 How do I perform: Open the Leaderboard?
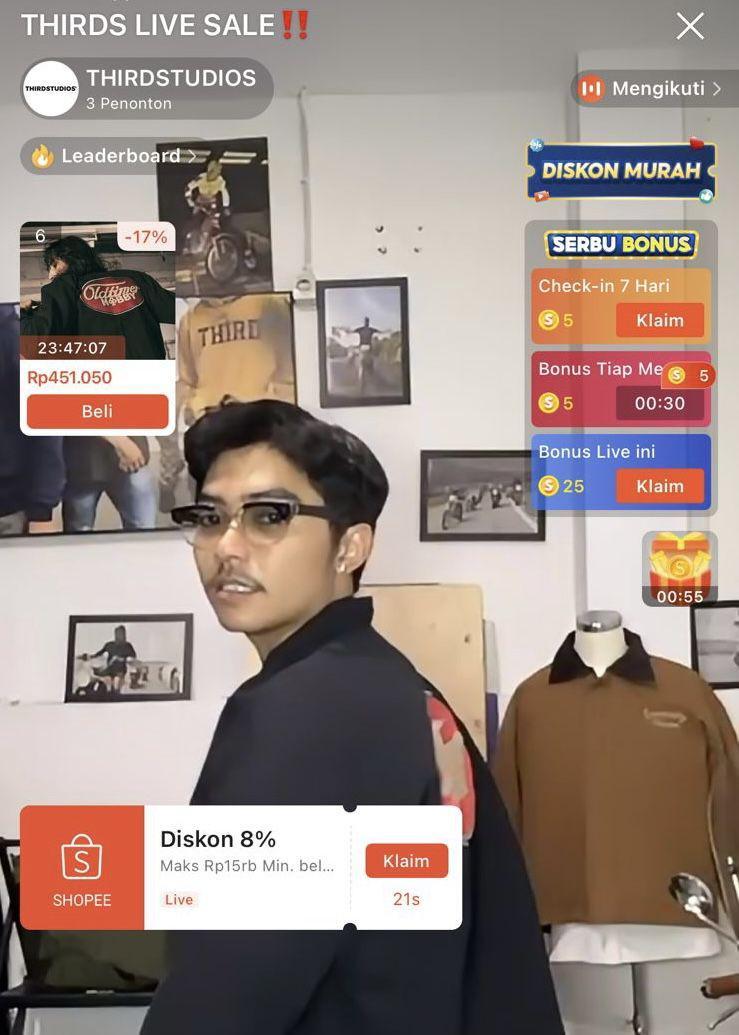pos(113,156)
